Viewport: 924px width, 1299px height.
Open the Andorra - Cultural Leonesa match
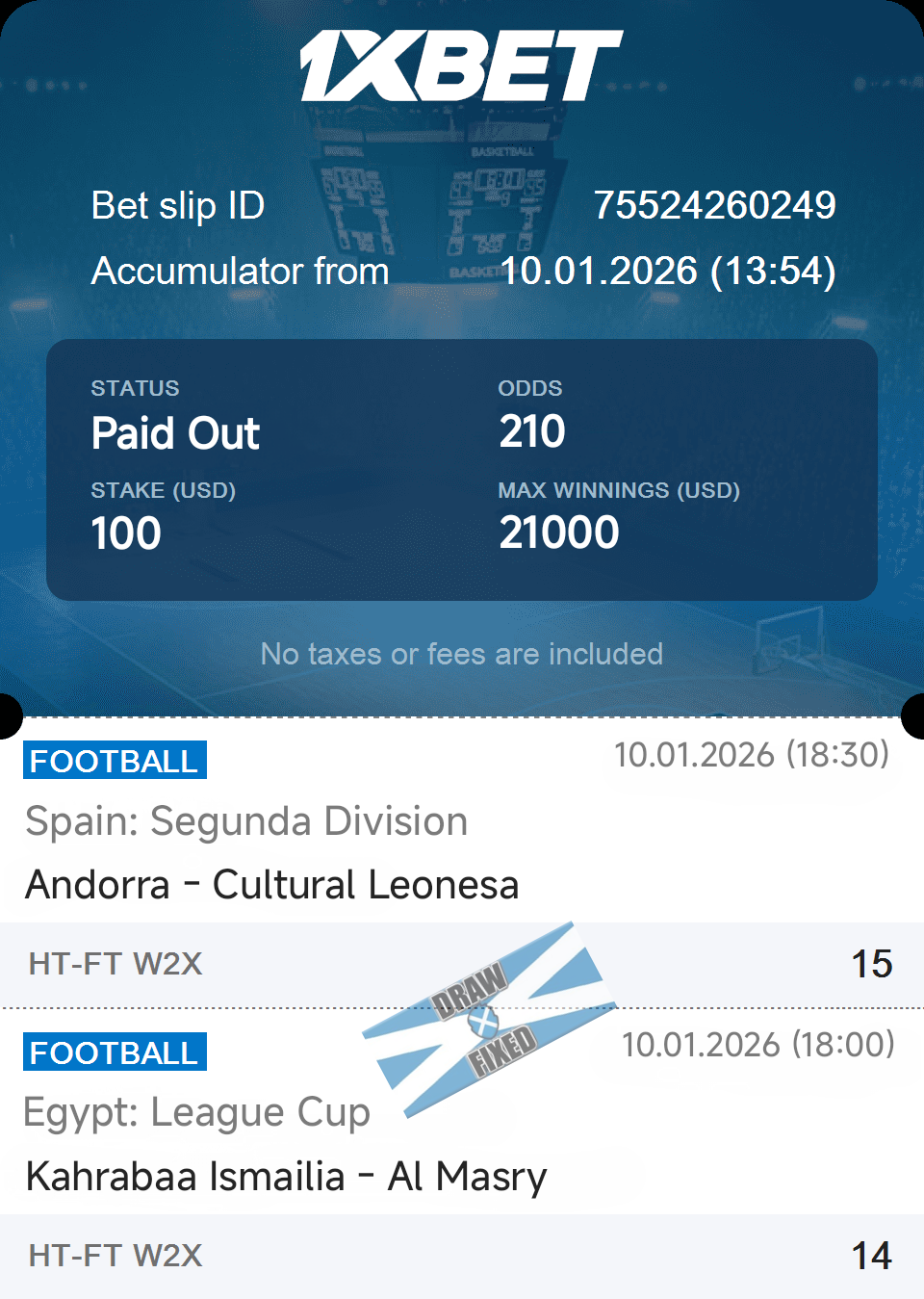272,884
